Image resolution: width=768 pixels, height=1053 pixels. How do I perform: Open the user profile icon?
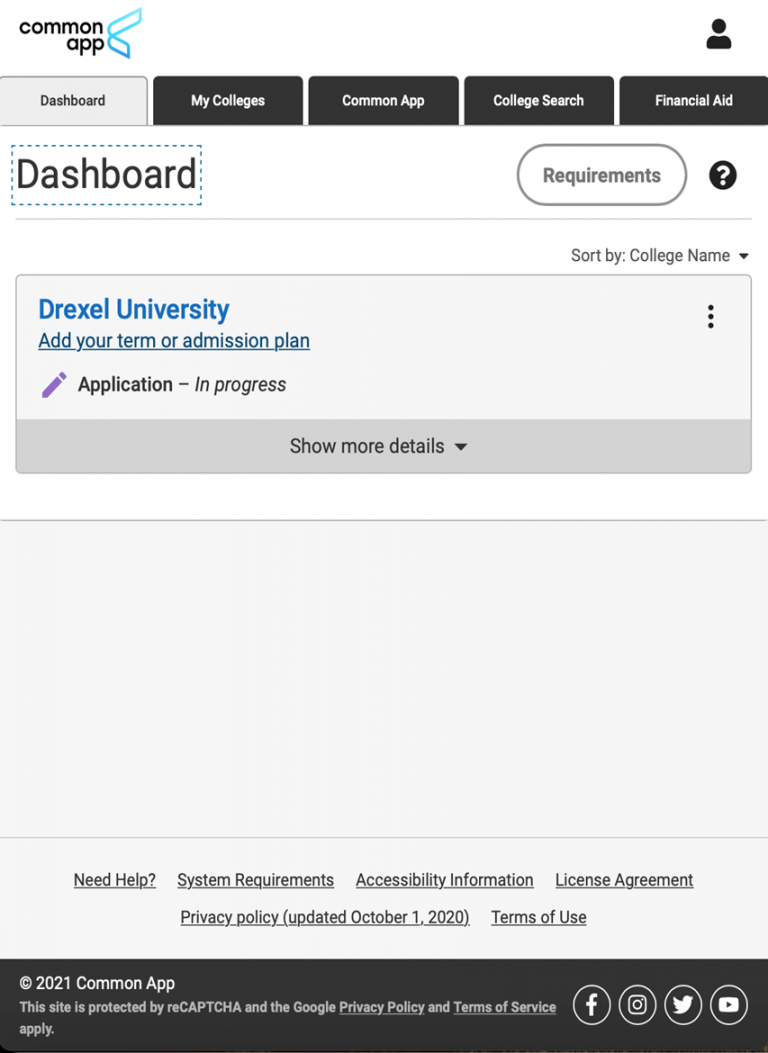point(718,34)
